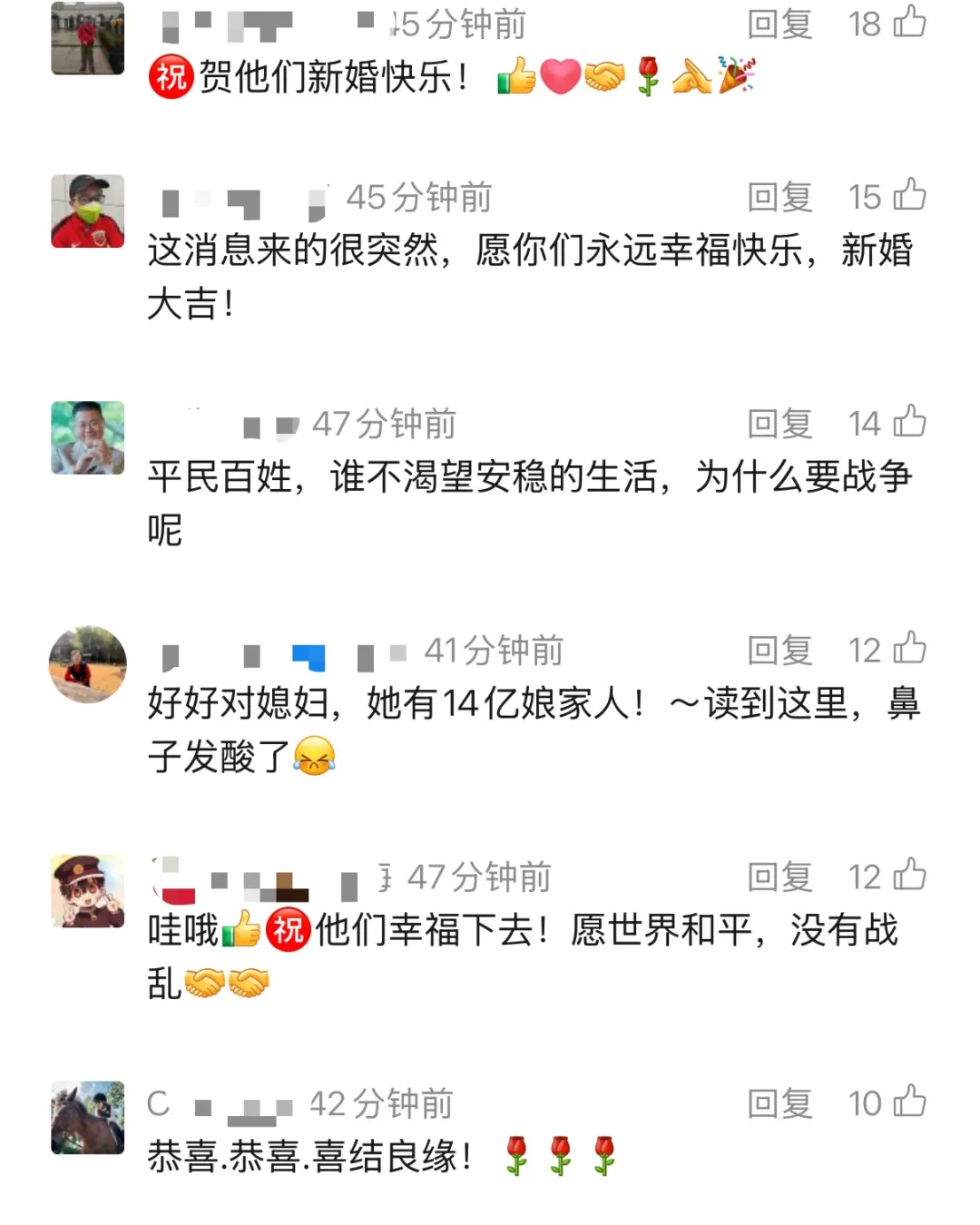Click the avatar wearing green mask
The width and height of the screenshot is (980, 1225).
[x=87, y=209]
